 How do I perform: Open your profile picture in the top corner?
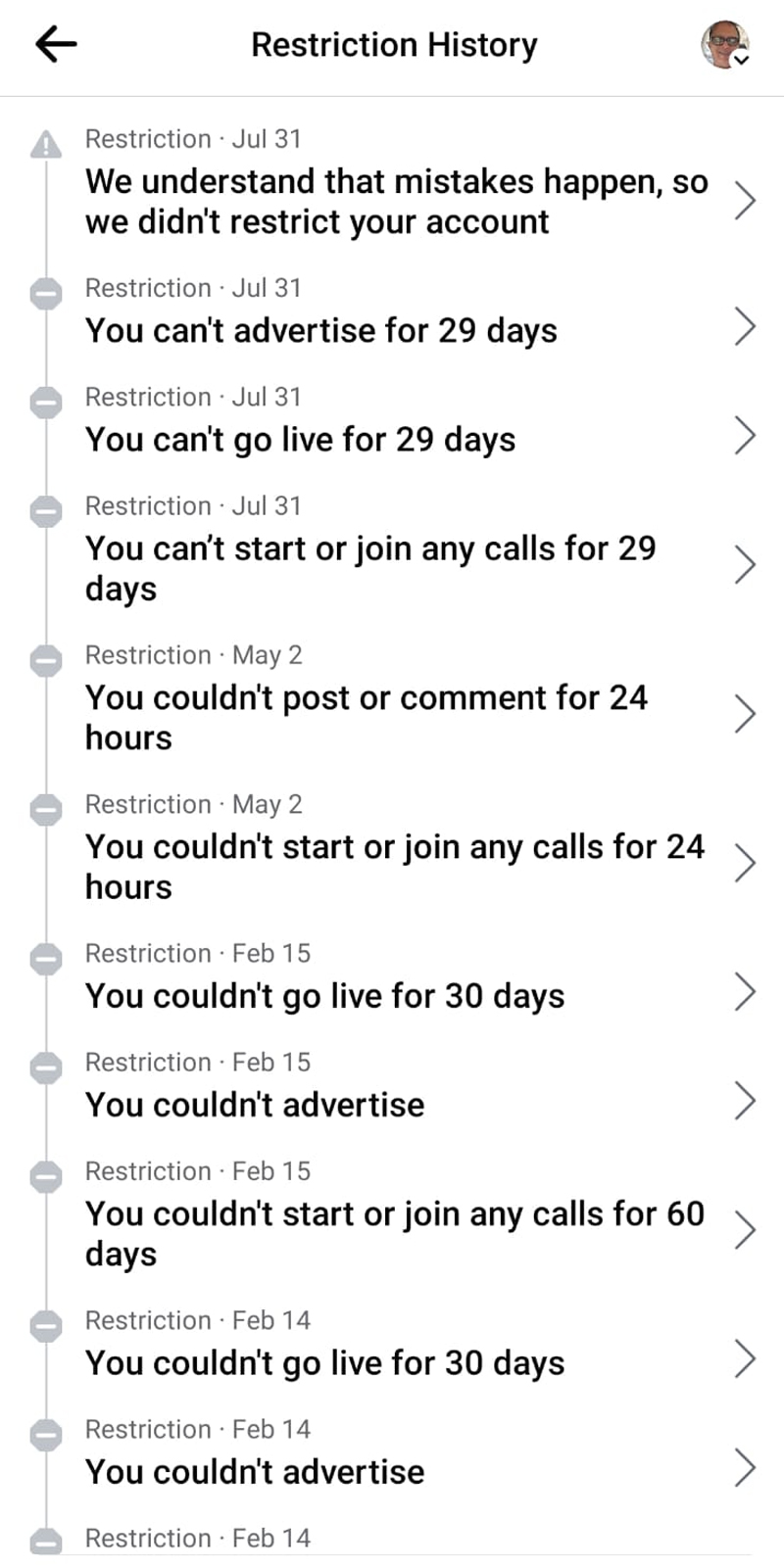[725, 44]
